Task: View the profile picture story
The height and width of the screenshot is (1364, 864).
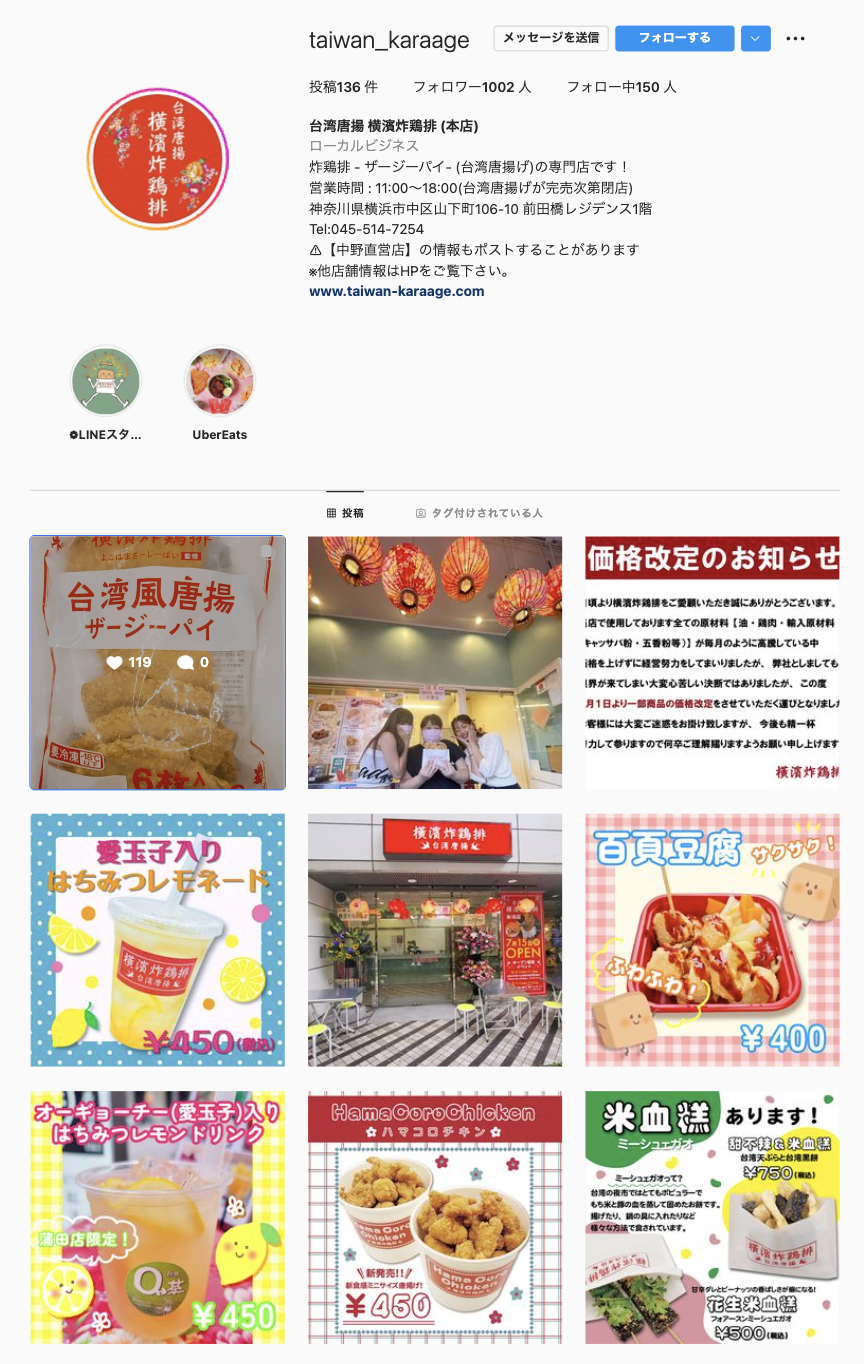Action: pos(158,159)
